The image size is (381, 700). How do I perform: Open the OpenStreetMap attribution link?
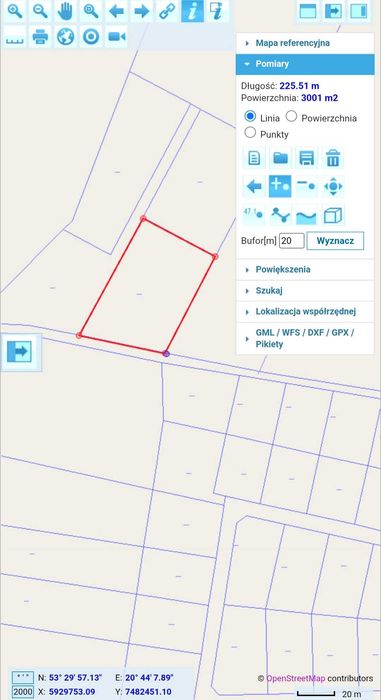point(296,678)
